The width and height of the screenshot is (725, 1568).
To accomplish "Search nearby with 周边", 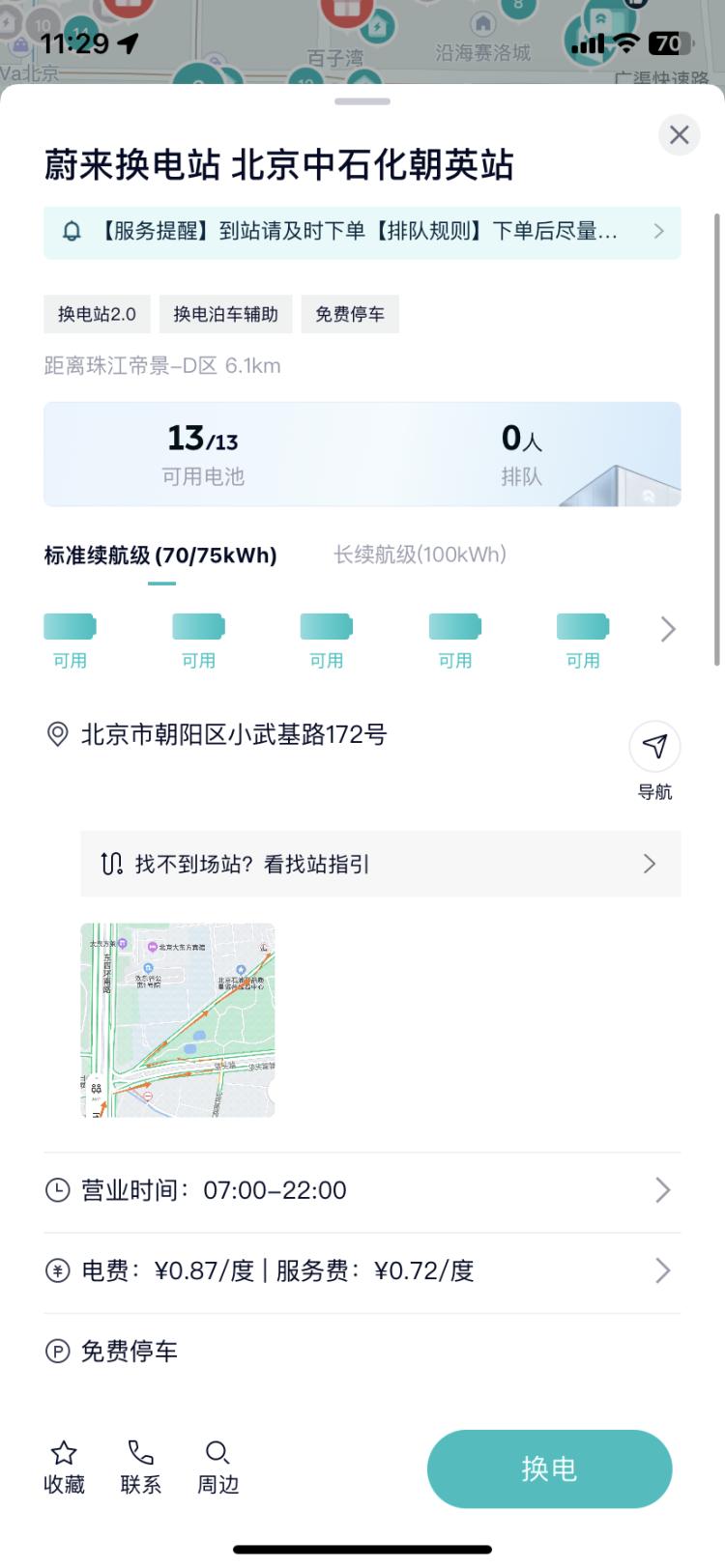I will [x=217, y=1467].
